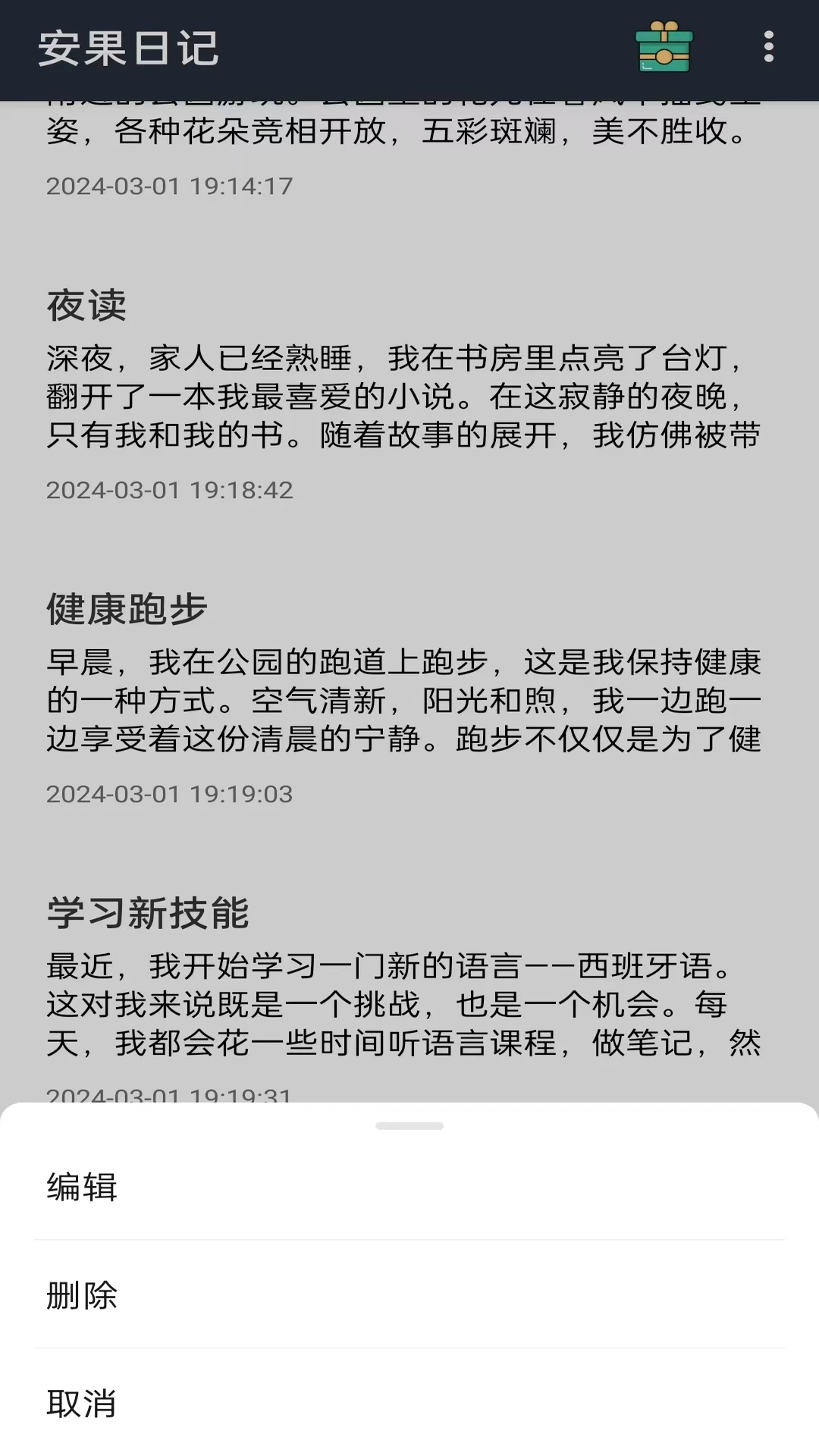Screen dimensions: 819x1456
Task: Tap the 安果日记 app title
Action: tap(129, 47)
